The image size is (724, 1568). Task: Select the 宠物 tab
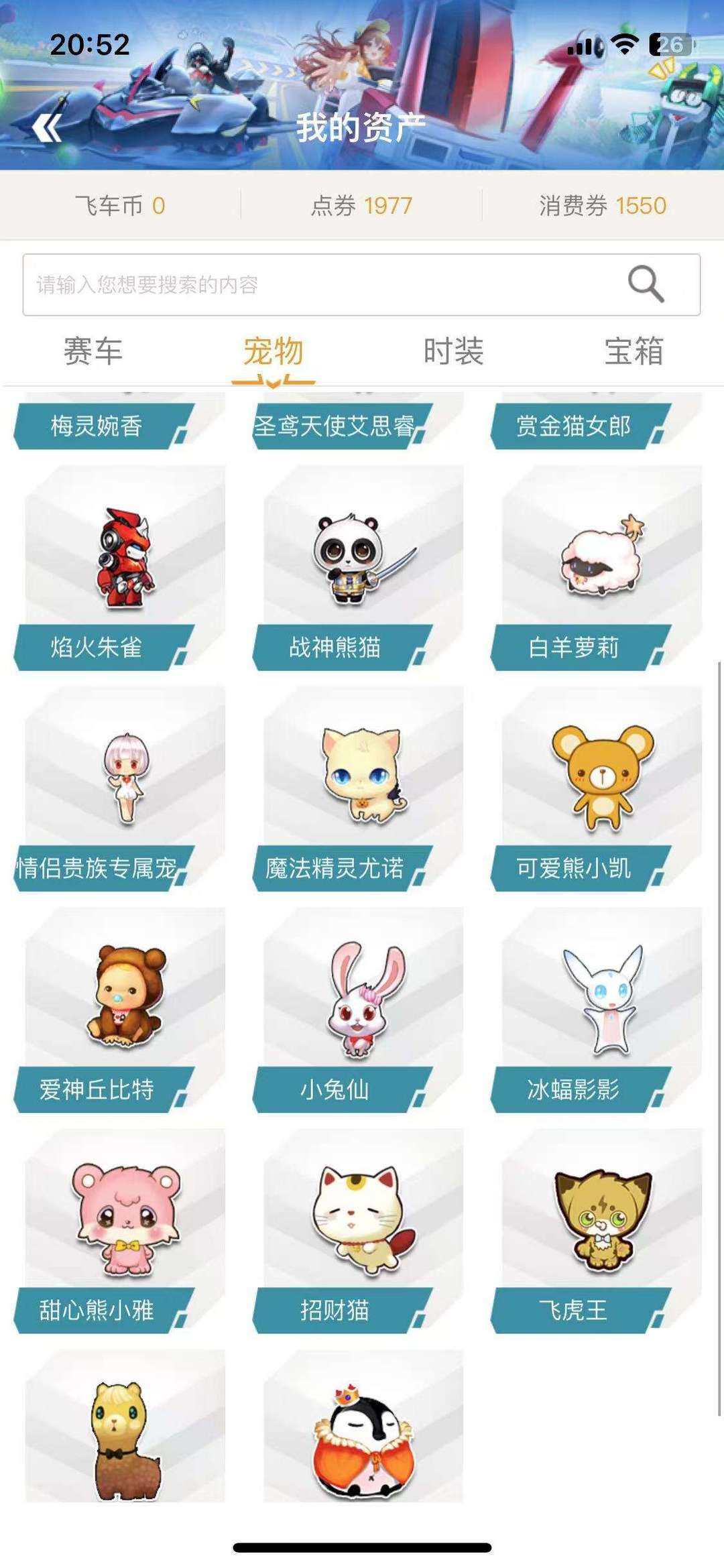(x=274, y=352)
